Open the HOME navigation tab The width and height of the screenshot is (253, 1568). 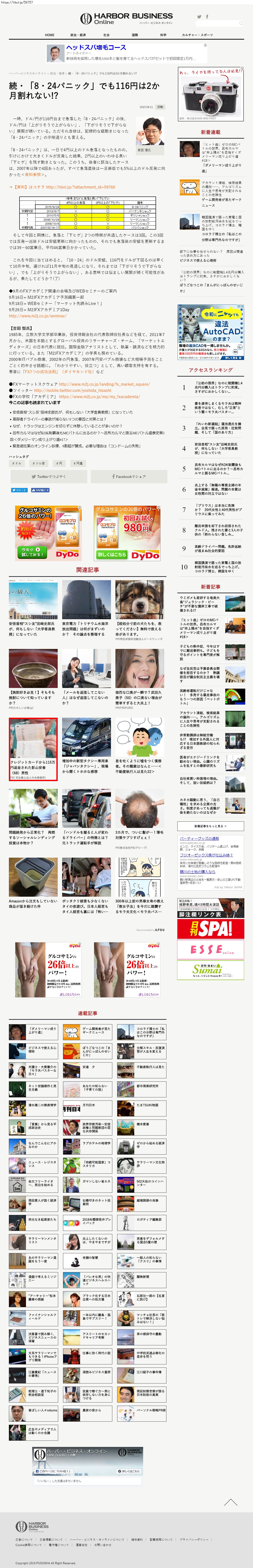tap(50, 35)
